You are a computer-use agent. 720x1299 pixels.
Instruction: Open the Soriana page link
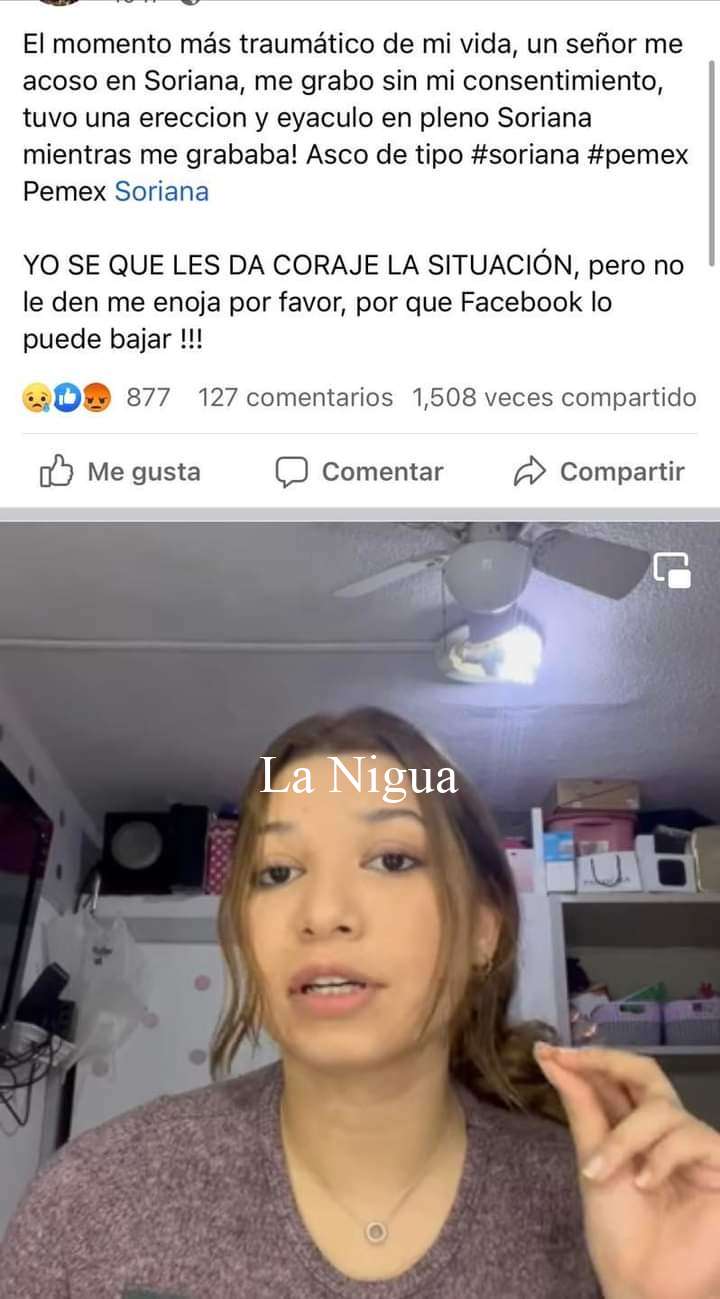click(161, 191)
